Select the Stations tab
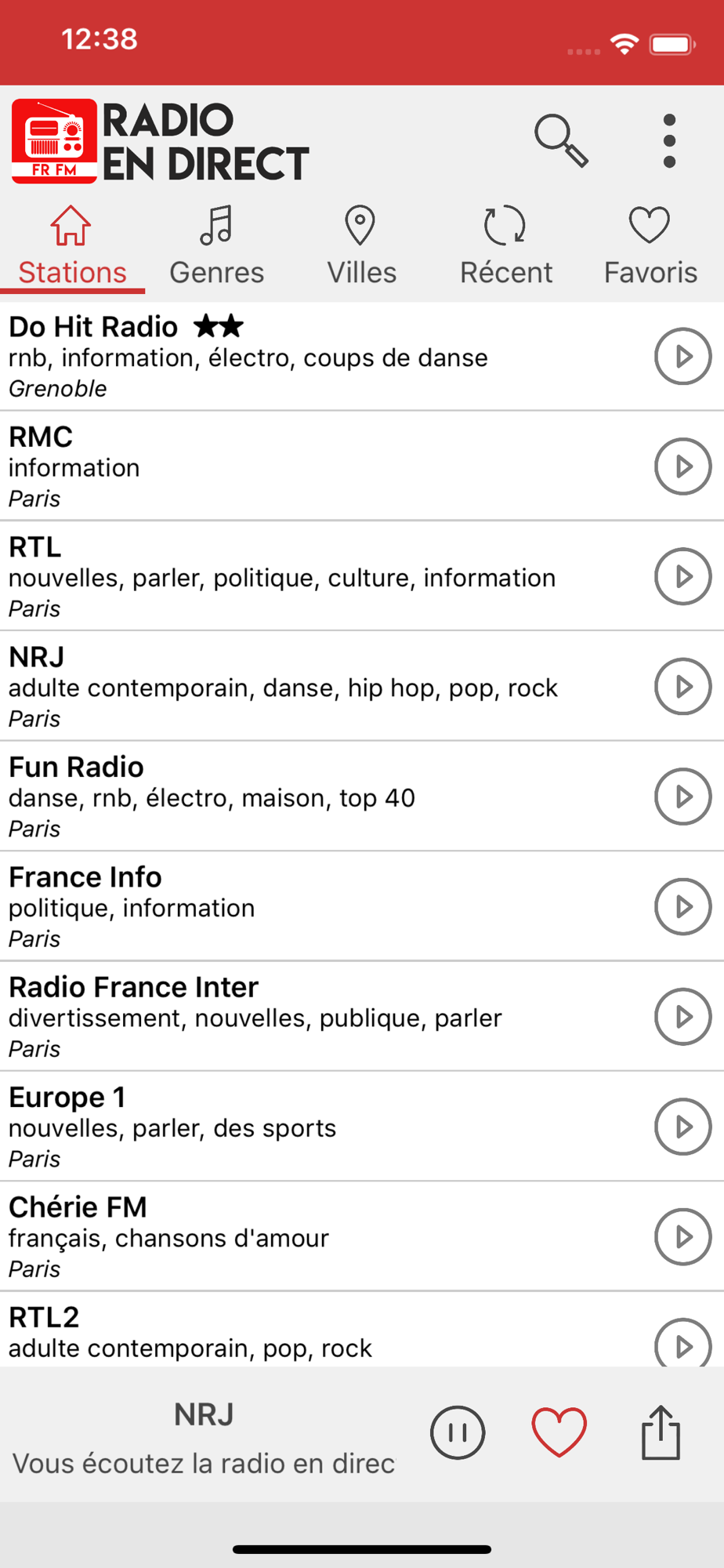This screenshot has width=724, height=1568. [x=72, y=246]
